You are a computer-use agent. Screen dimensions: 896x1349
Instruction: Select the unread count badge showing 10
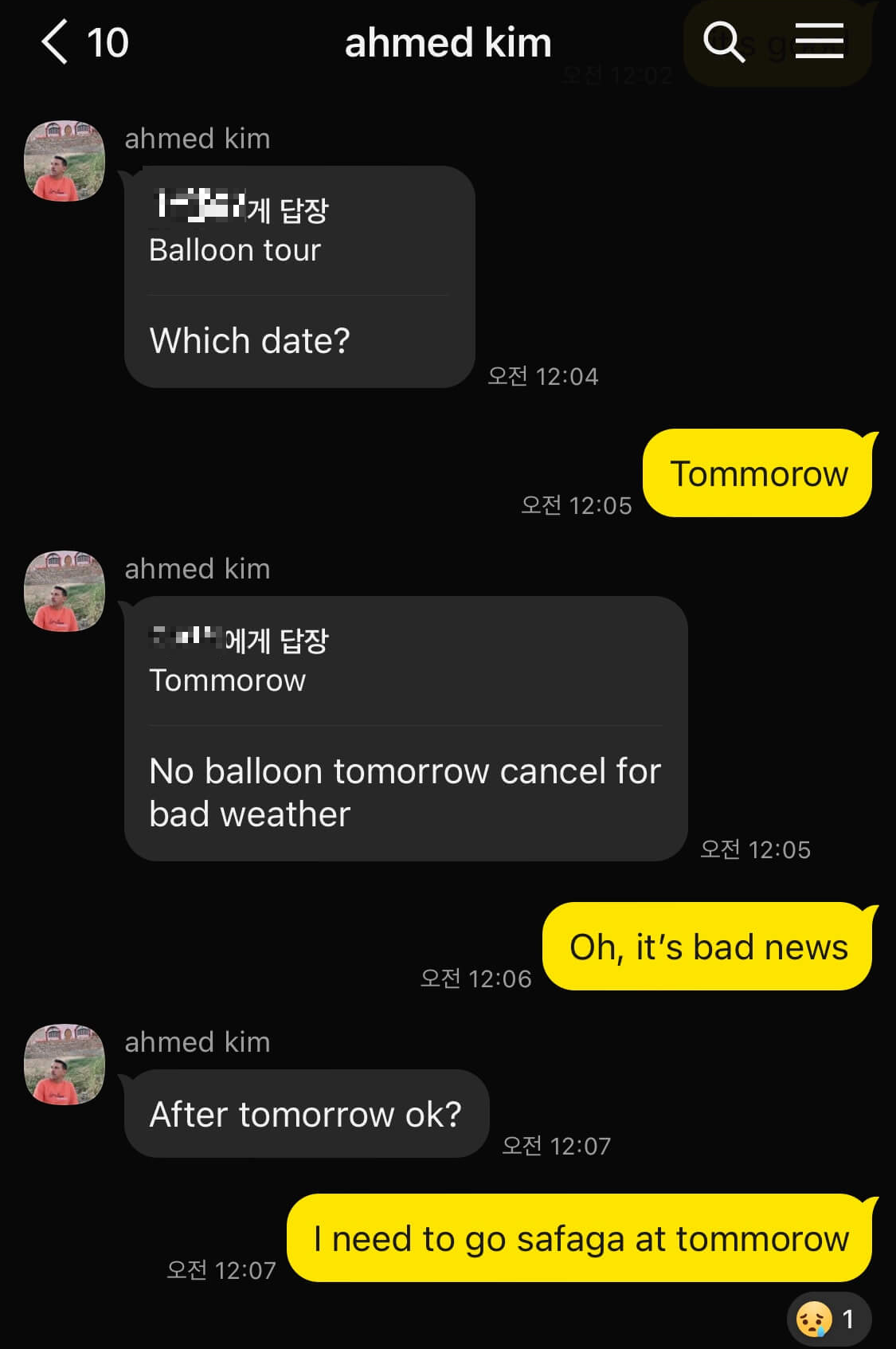[x=110, y=42]
